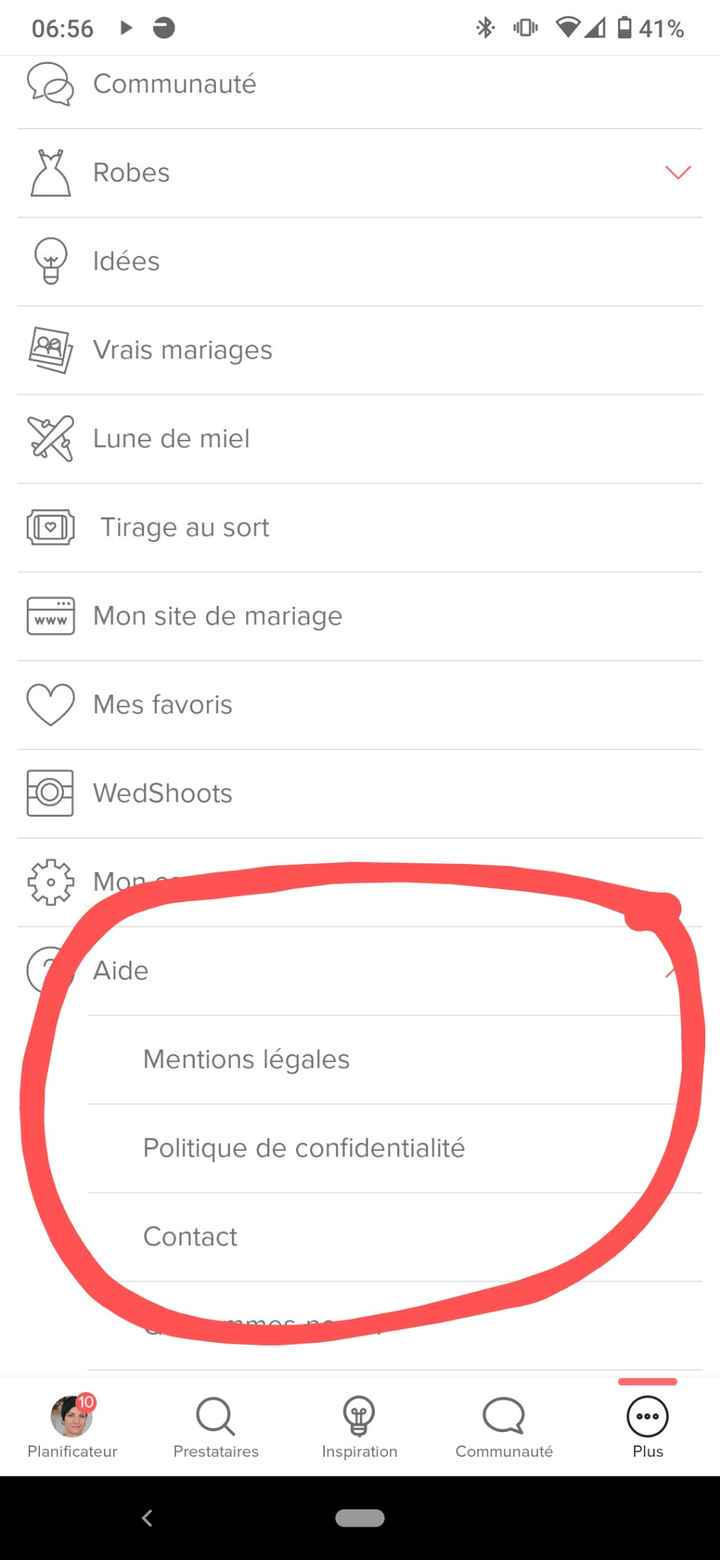Open Lune de miel
This screenshot has height=1560, width=720.
tap(171, 439)
